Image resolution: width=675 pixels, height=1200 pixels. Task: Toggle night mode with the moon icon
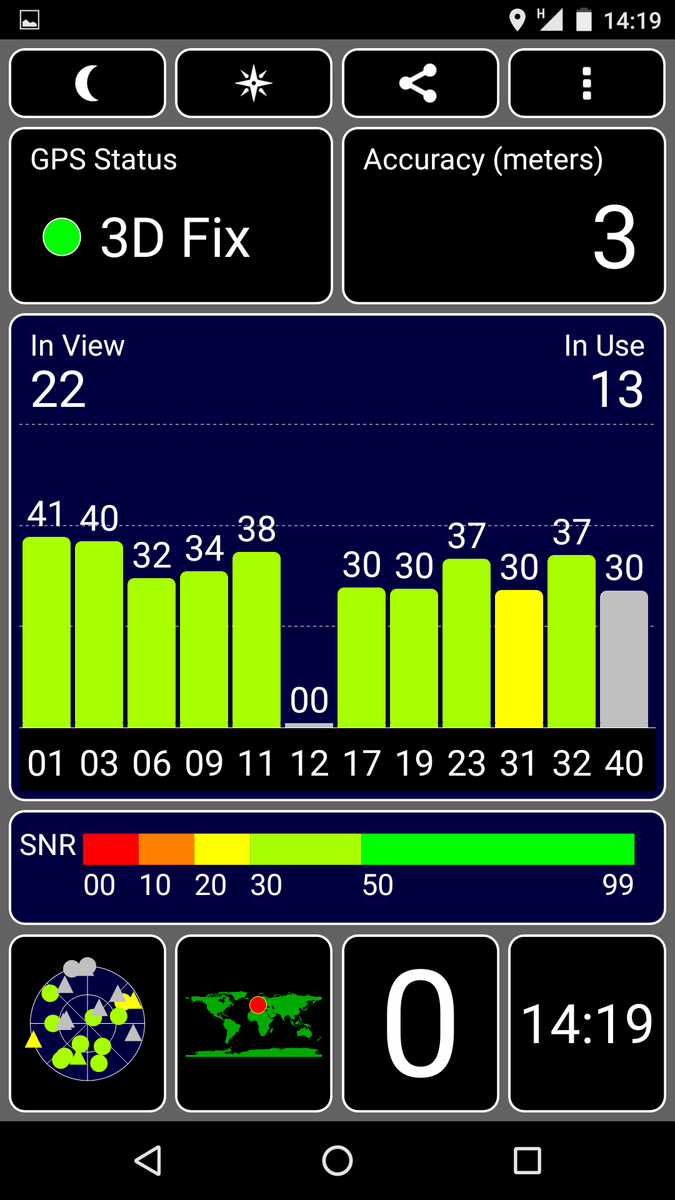point(88,84)
